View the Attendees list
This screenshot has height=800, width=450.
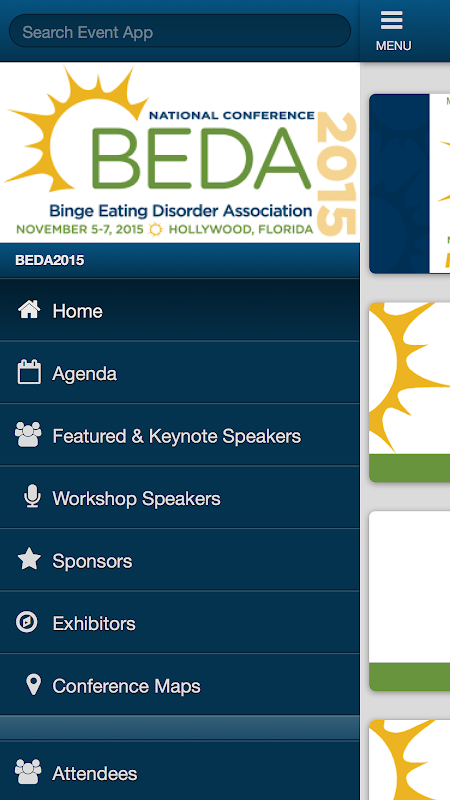180,771
